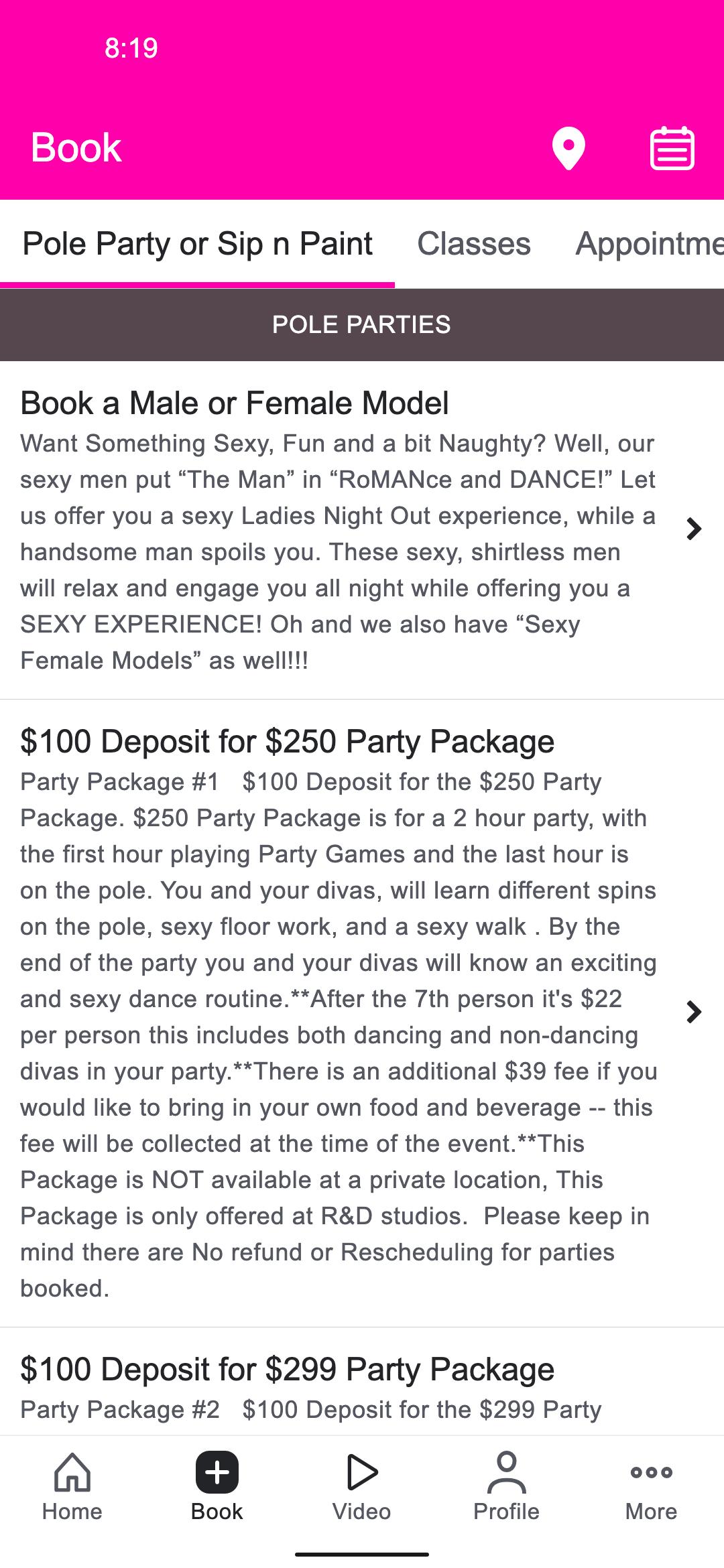
Task: Switch to the Classes tab
Action: click(x=473, y=244)
